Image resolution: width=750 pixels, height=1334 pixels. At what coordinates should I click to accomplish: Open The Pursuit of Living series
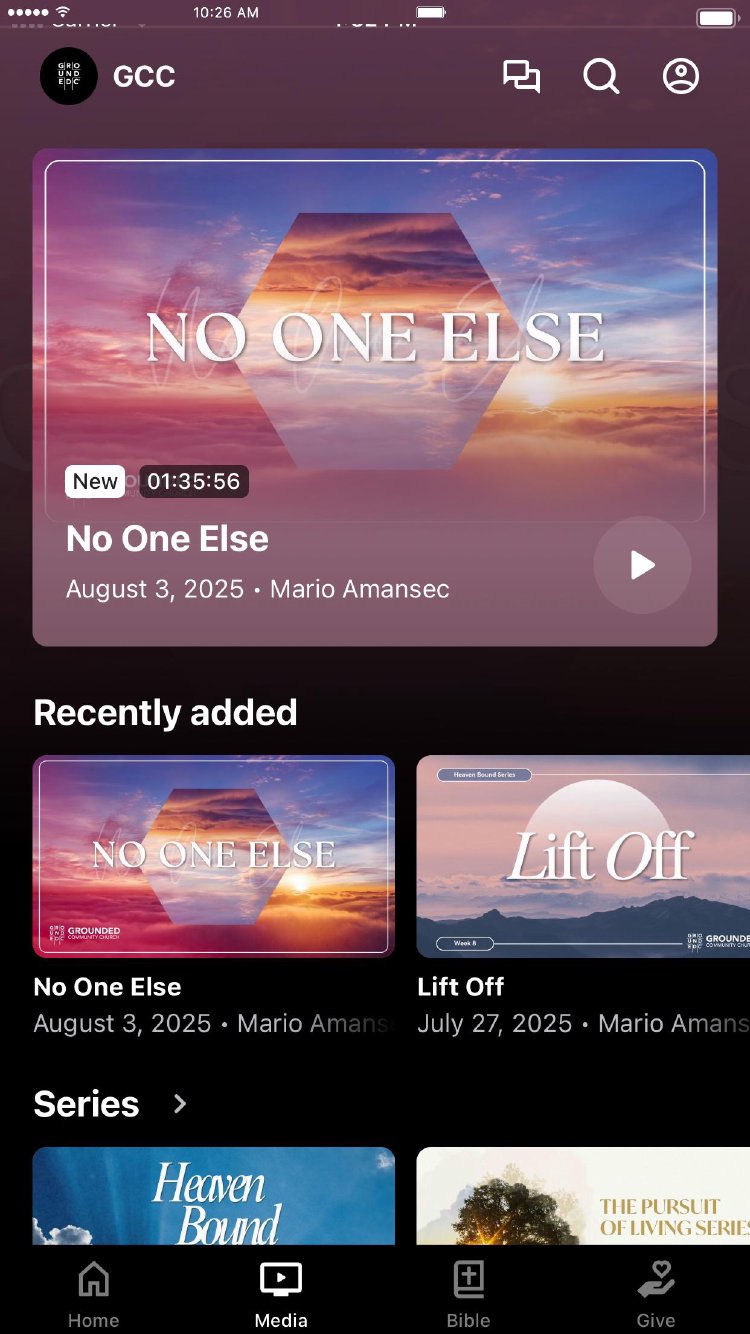583,1196
